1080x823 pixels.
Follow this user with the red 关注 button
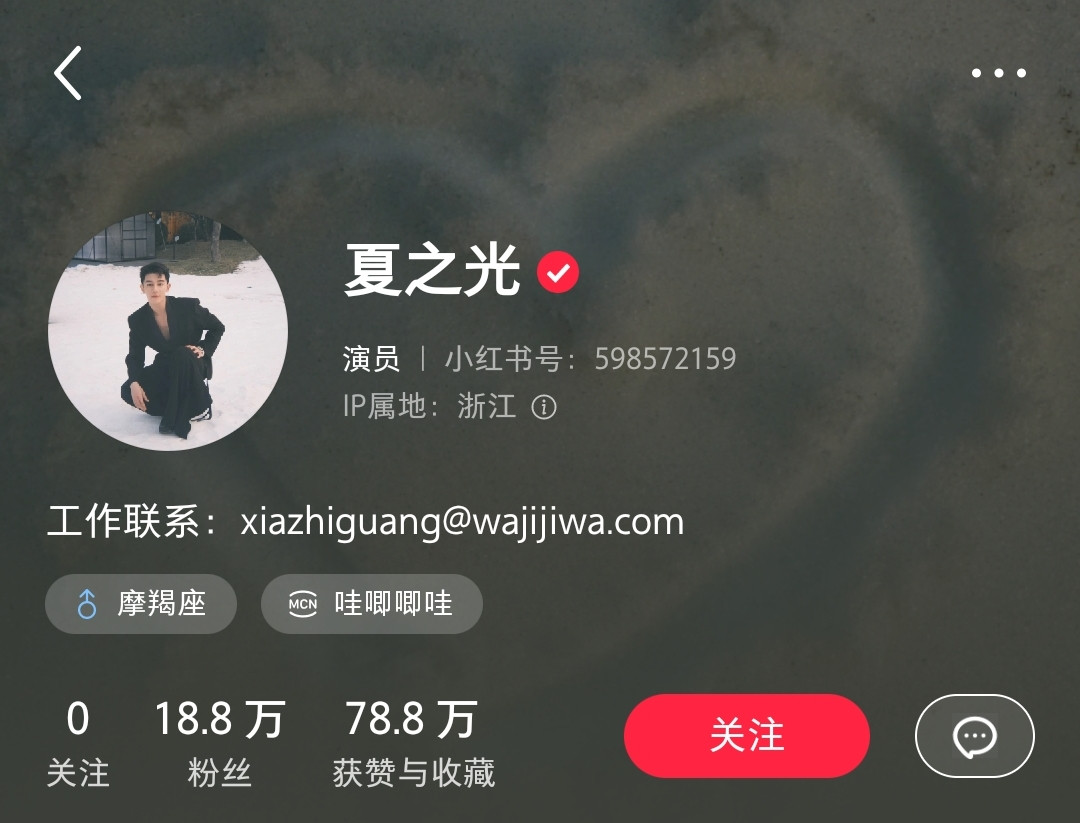(x=747, y=736)
